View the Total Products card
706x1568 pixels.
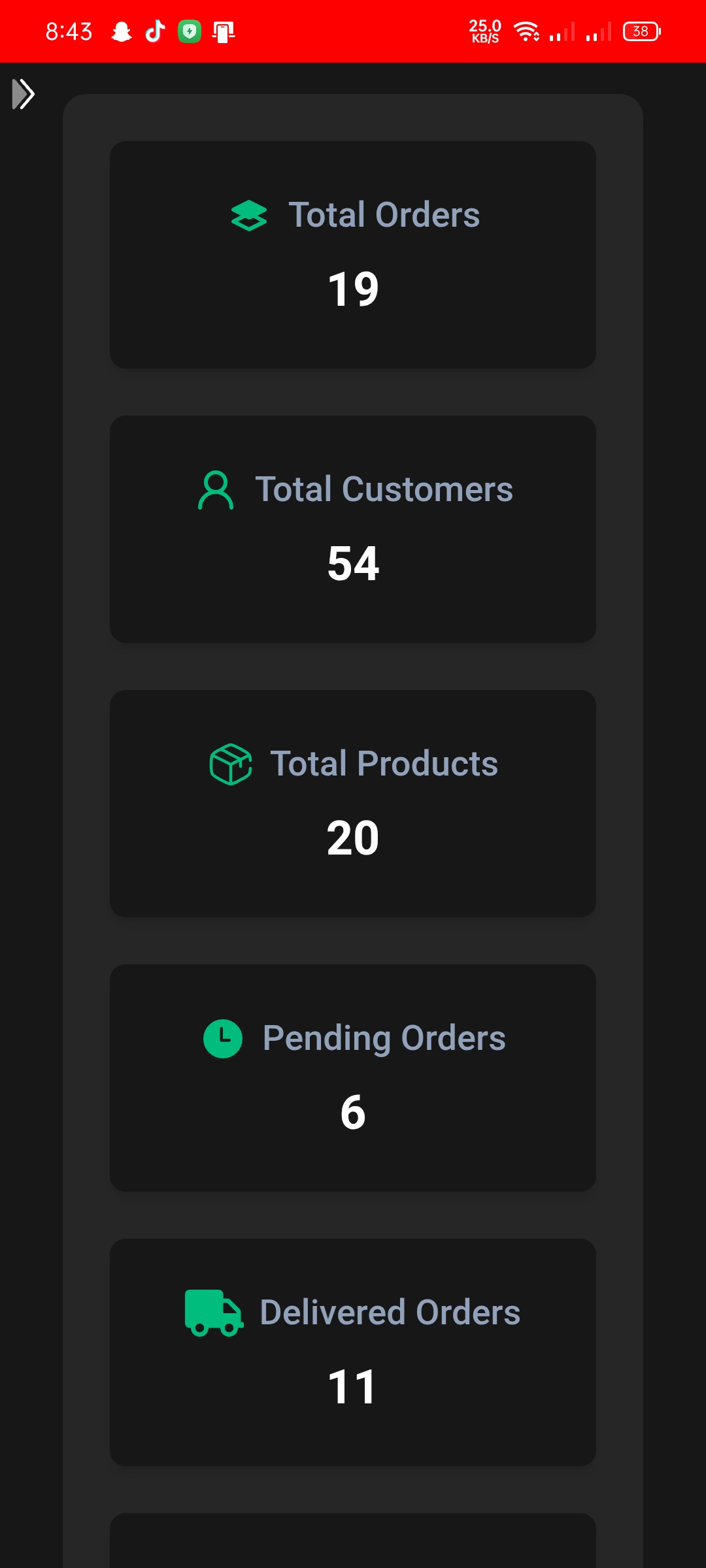click(x=353, y=804)
